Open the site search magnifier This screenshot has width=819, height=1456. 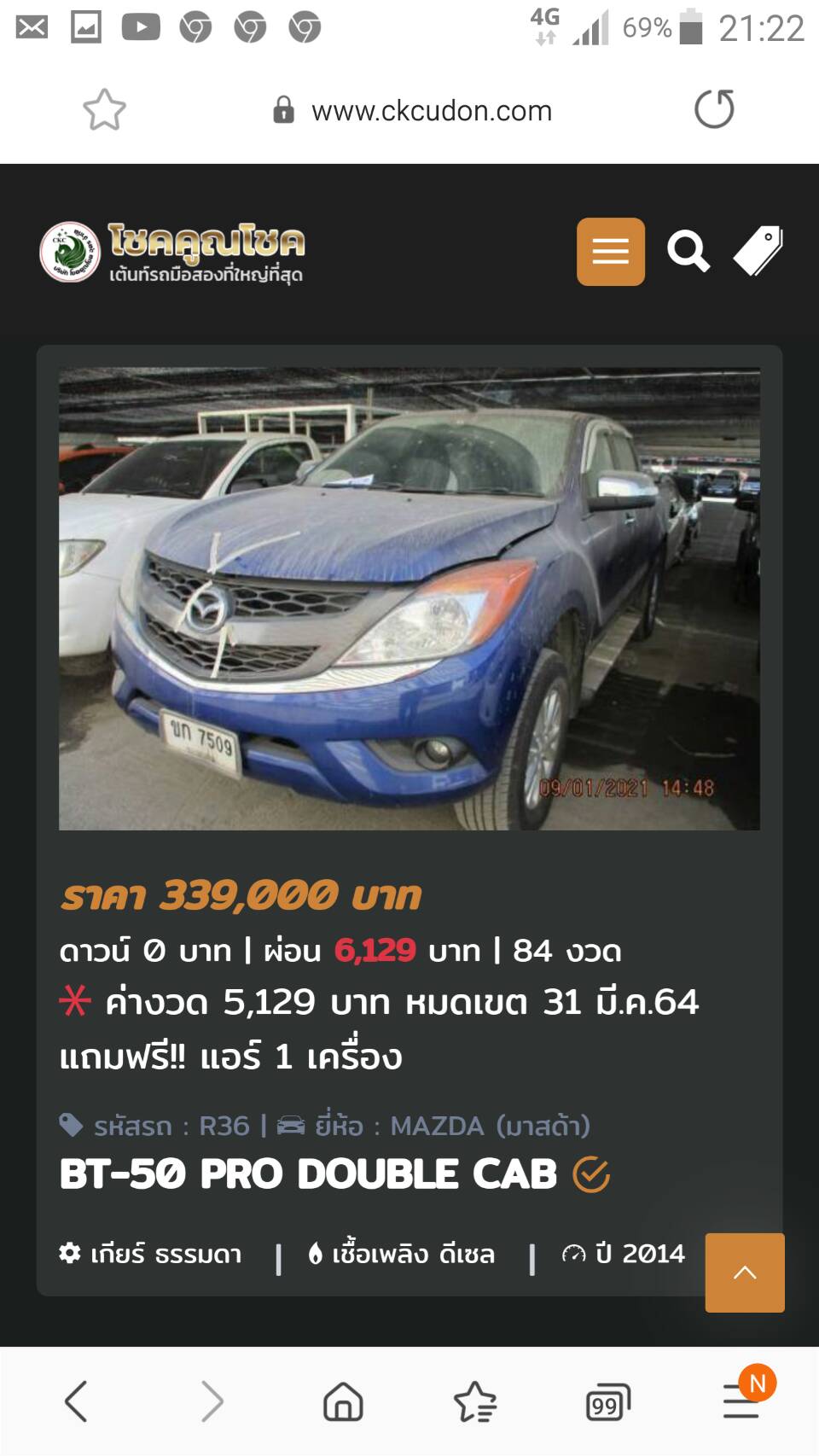point(688,252)
